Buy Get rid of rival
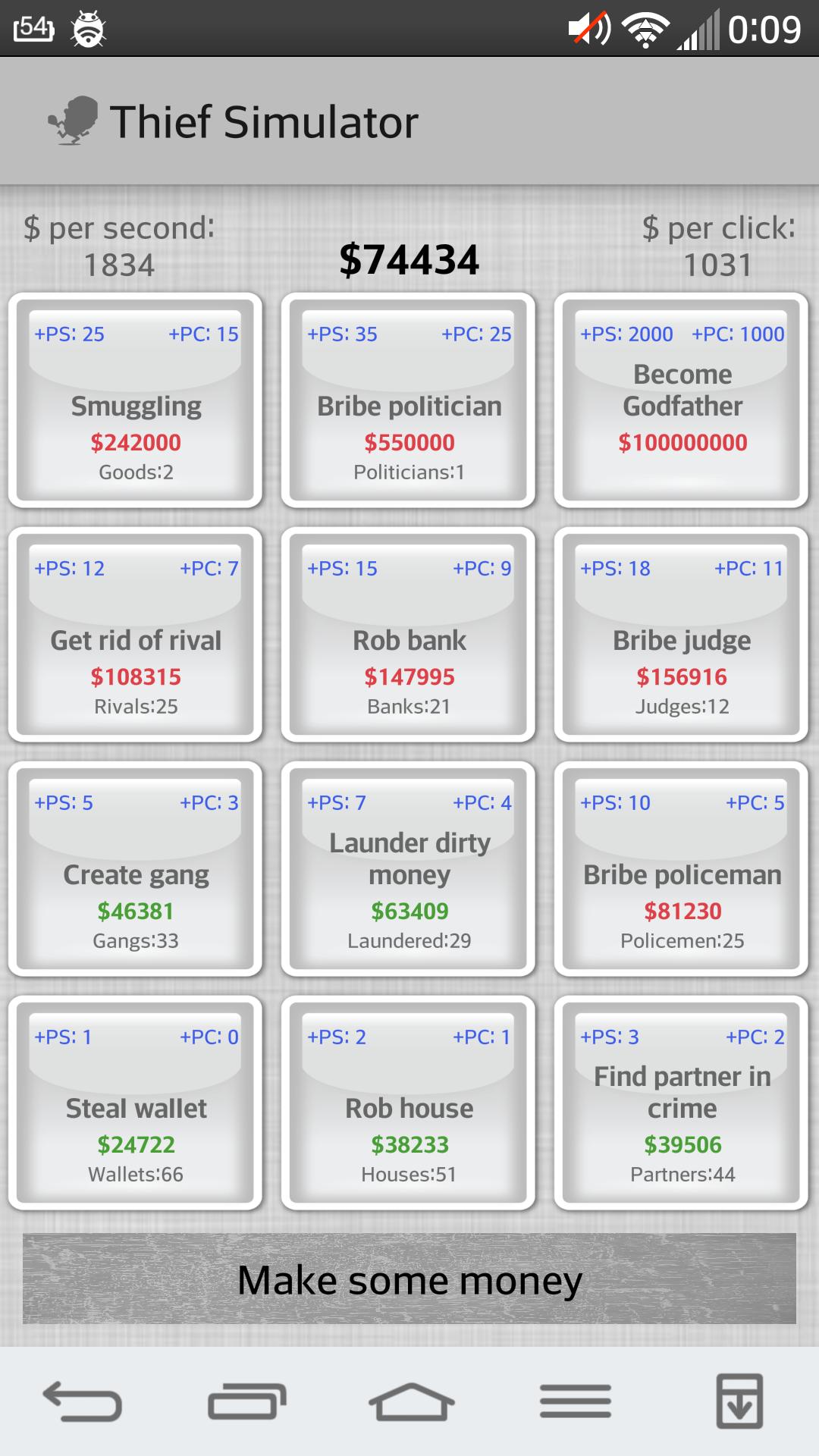819x1456 pixels. click(136, 635)
